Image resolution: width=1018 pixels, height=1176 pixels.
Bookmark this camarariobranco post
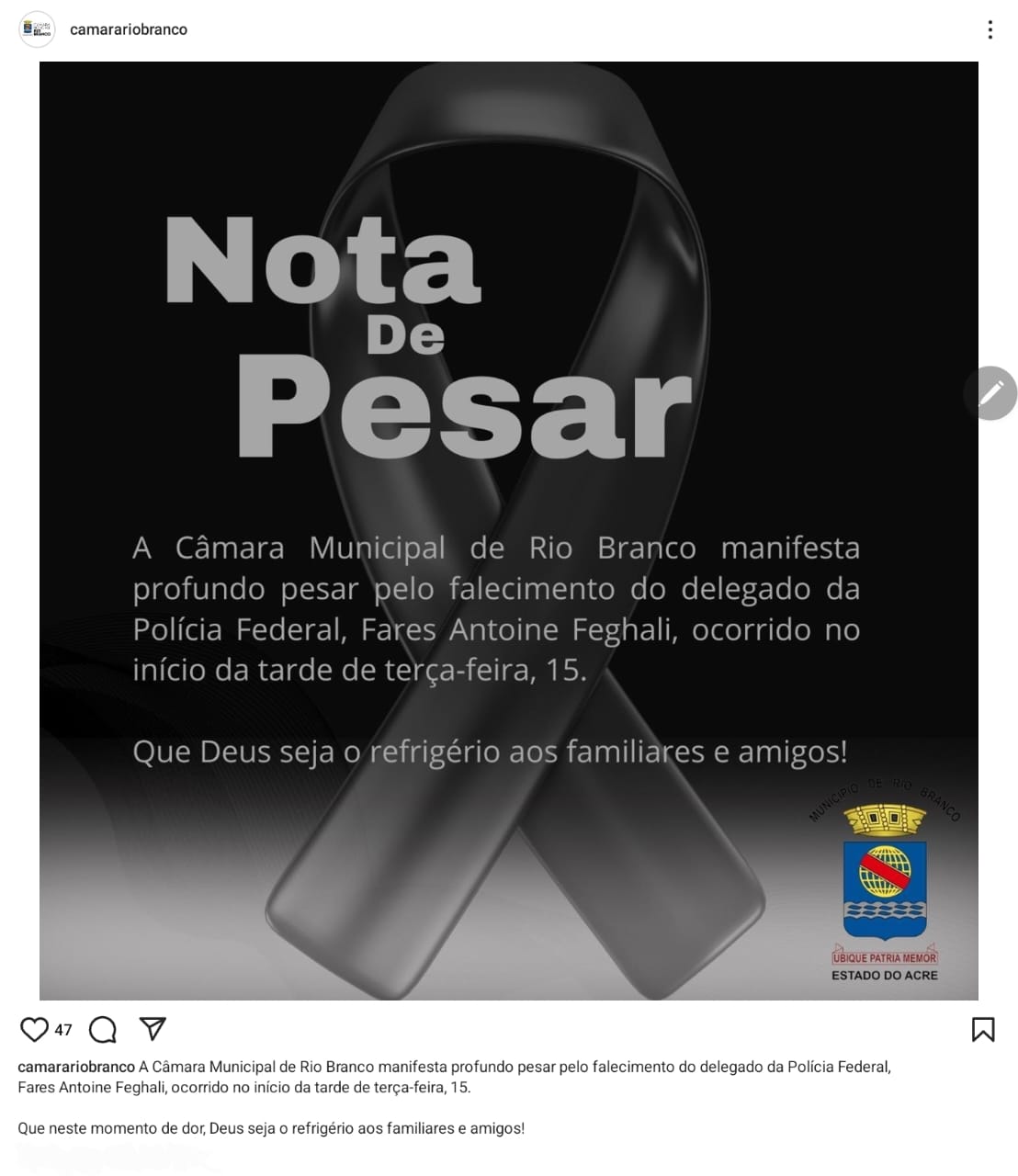982,1029
